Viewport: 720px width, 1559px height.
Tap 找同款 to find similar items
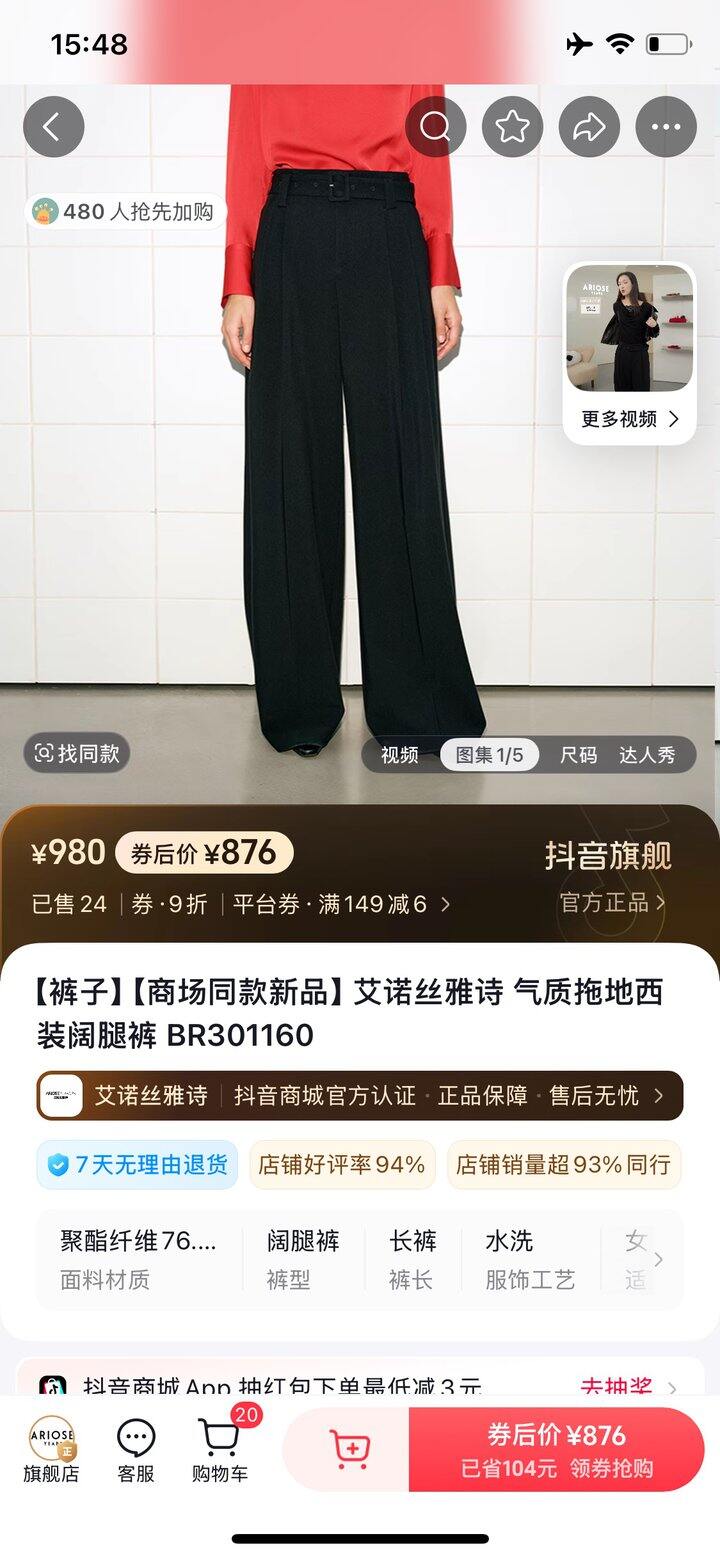click(x=77, y=753)
